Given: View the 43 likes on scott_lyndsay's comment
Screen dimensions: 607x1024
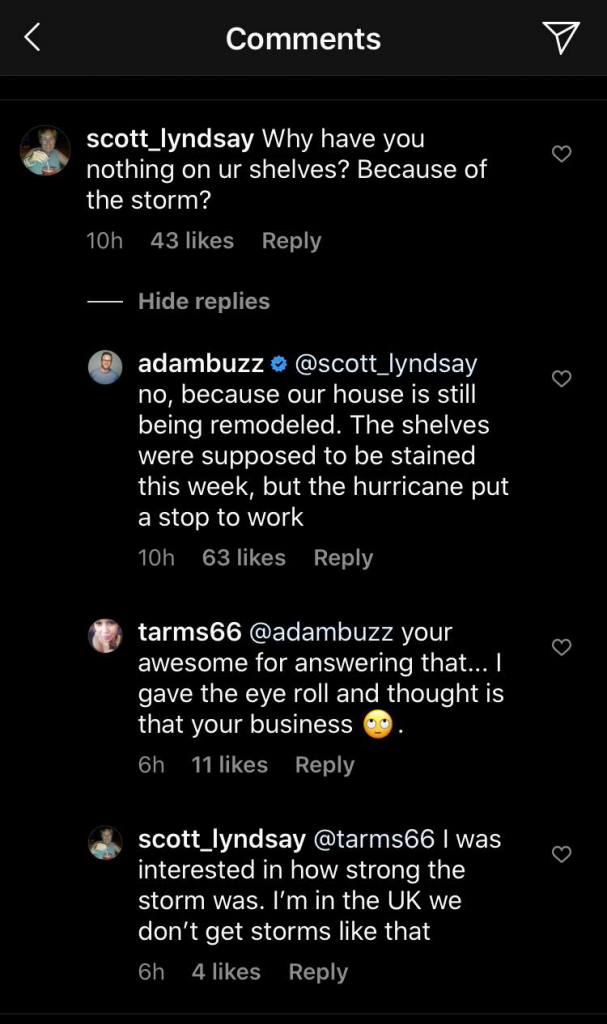Looking at the screenshot, I should point(191,241).
